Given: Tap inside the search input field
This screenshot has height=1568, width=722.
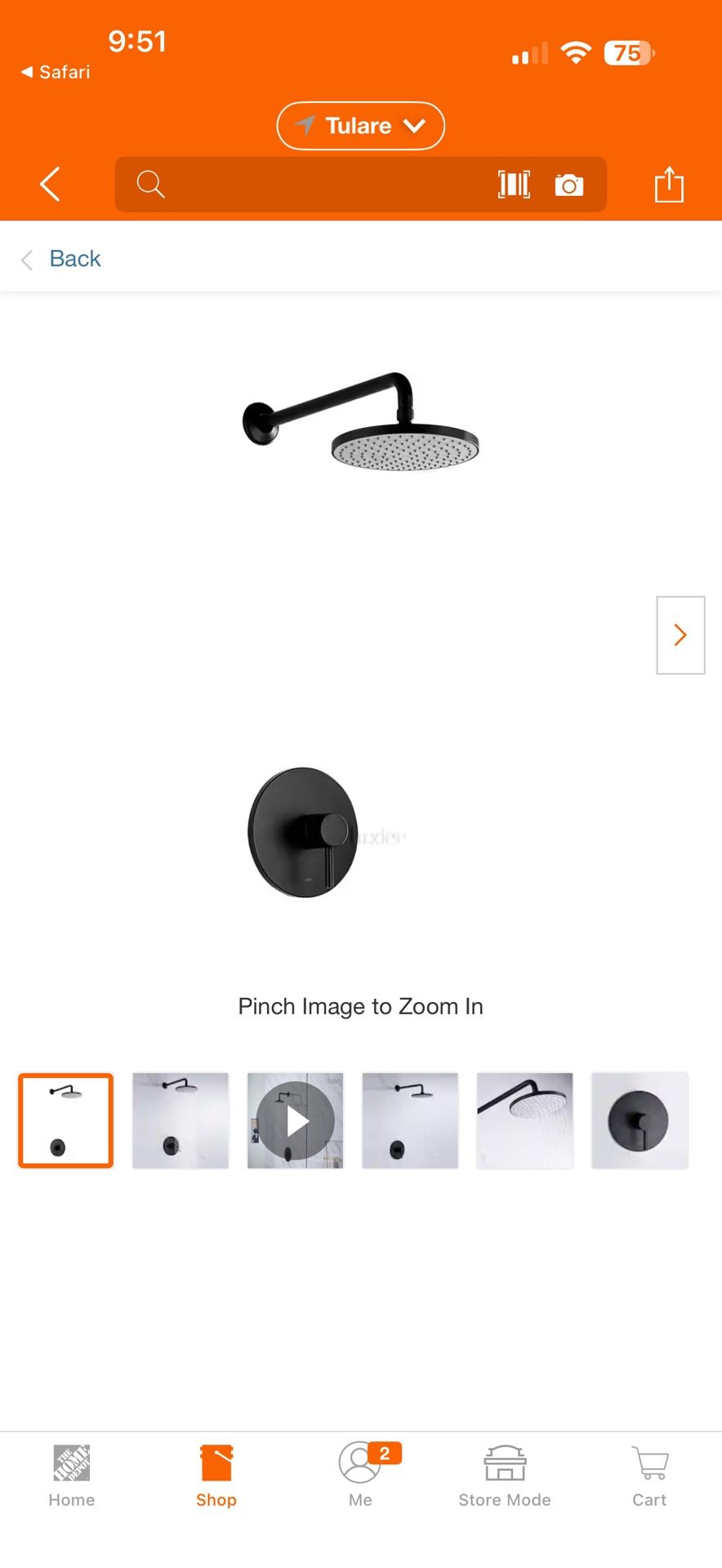Looking at the screenshot, I should pos(327,185).
